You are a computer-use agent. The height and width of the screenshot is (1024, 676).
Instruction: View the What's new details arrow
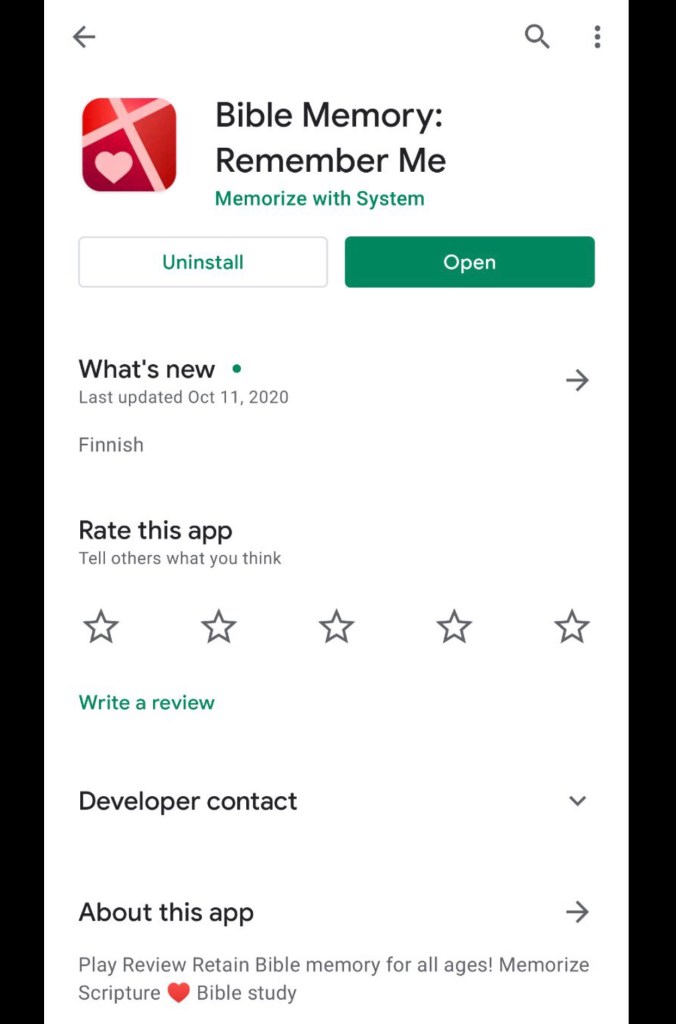[577, 380]
